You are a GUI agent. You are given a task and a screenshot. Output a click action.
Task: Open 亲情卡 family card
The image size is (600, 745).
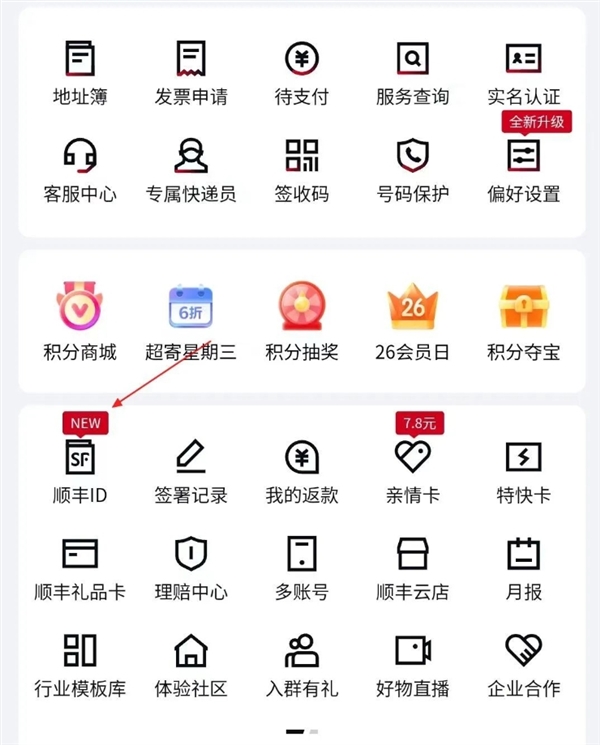[x=412, y=458]
